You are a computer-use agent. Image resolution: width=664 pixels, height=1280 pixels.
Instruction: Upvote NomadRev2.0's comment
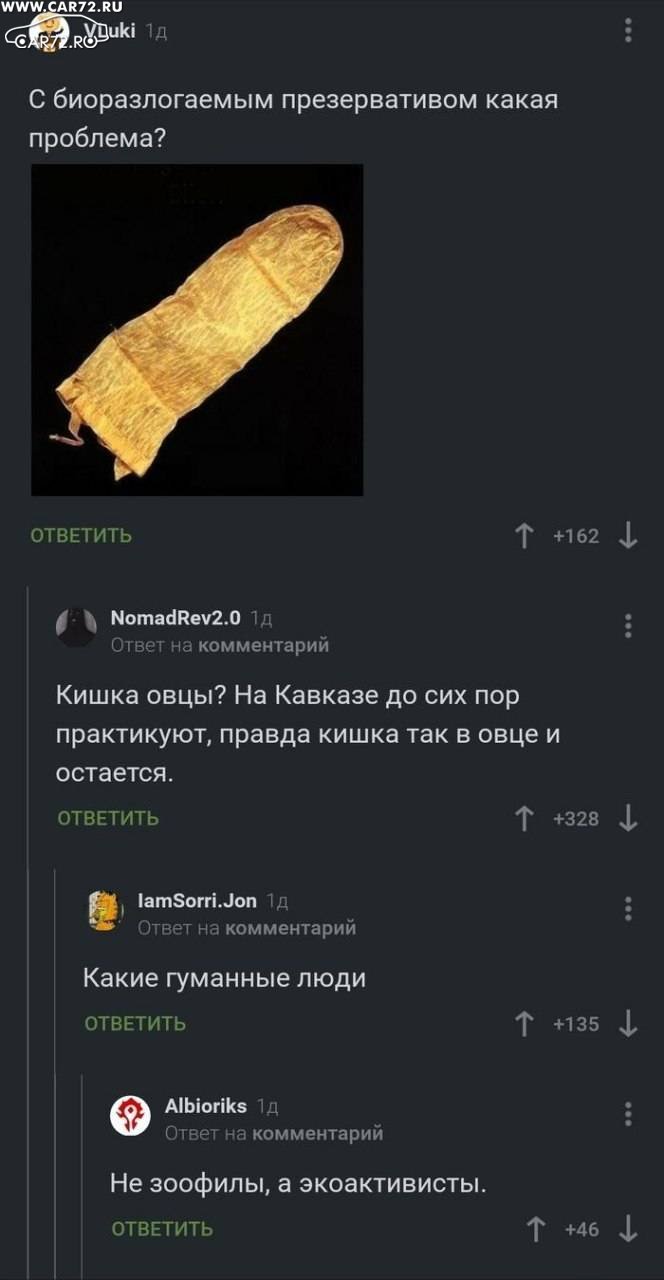(x=523, y=819)
